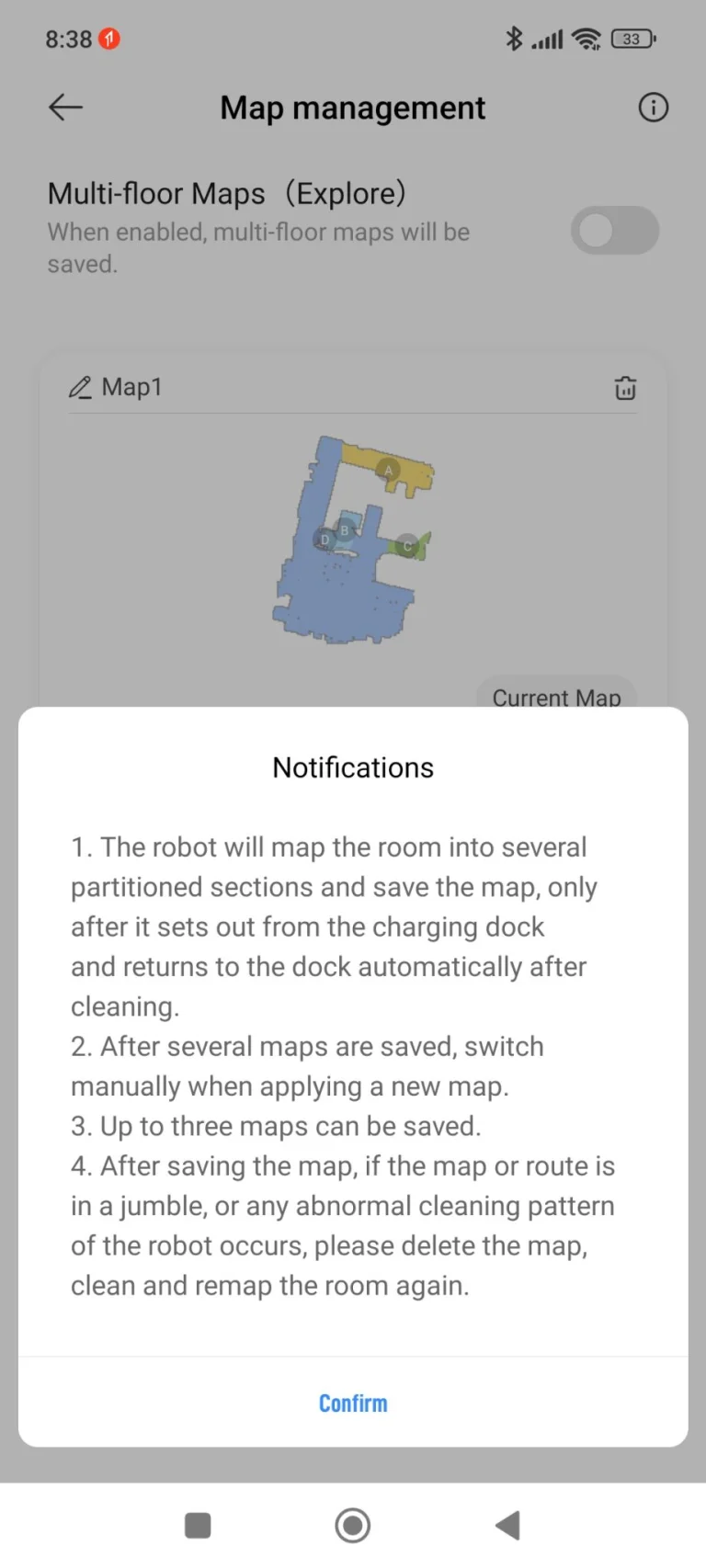
Task: Tap room D marker on the map preview
Action: (325, 540)
